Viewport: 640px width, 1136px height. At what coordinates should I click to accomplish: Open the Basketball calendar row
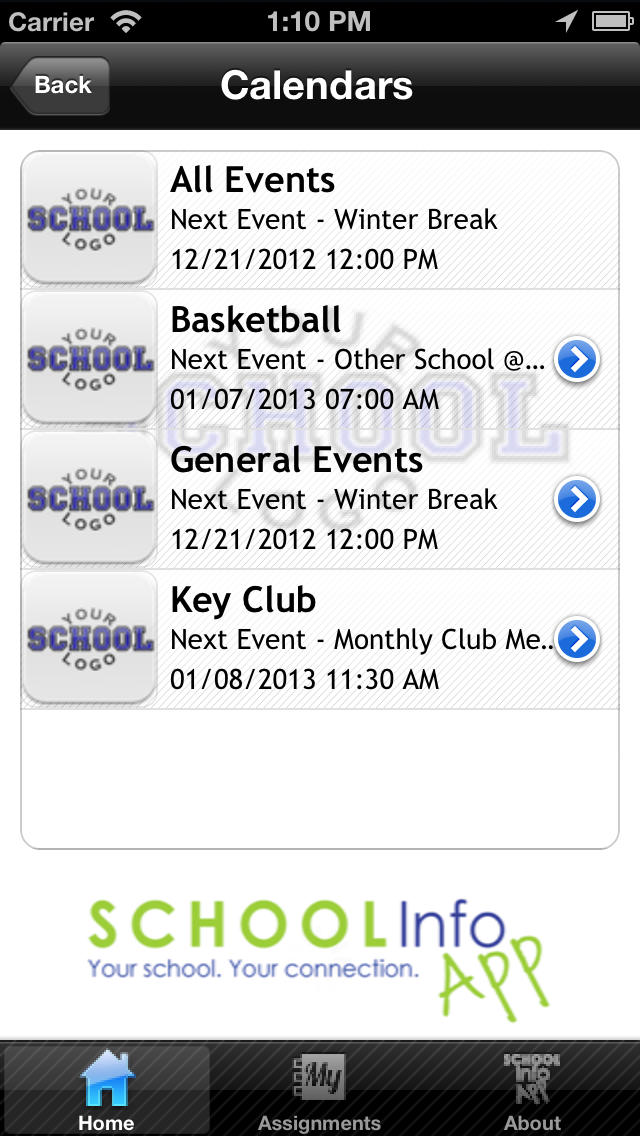(x=320, y=359)
